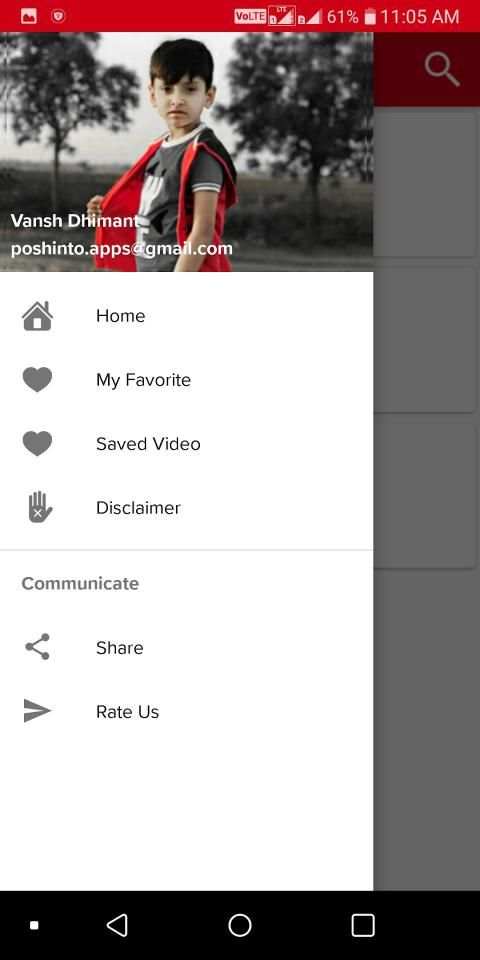Open My Favorite list
The image size is (480, 960).
click(x=186, y=380)
